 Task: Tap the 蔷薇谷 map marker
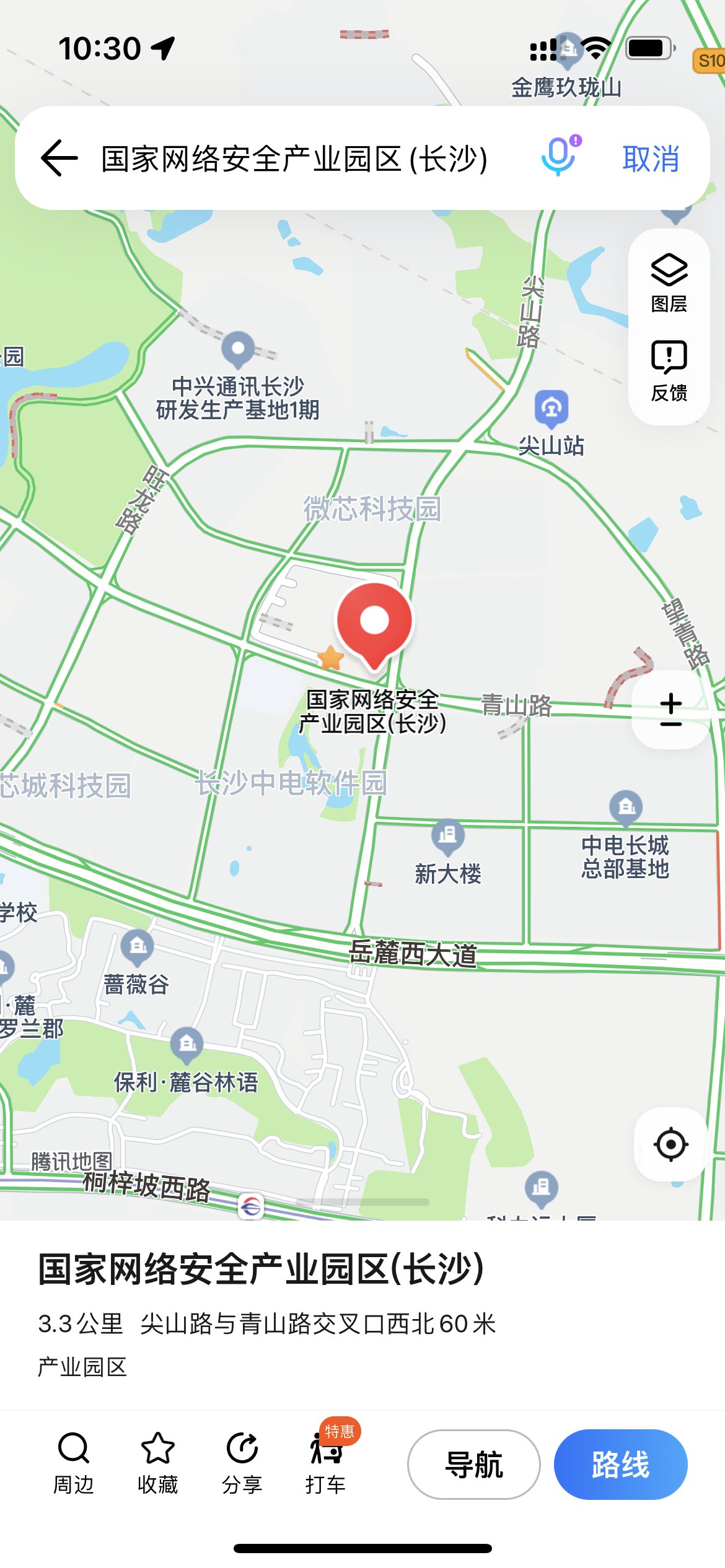138,946
